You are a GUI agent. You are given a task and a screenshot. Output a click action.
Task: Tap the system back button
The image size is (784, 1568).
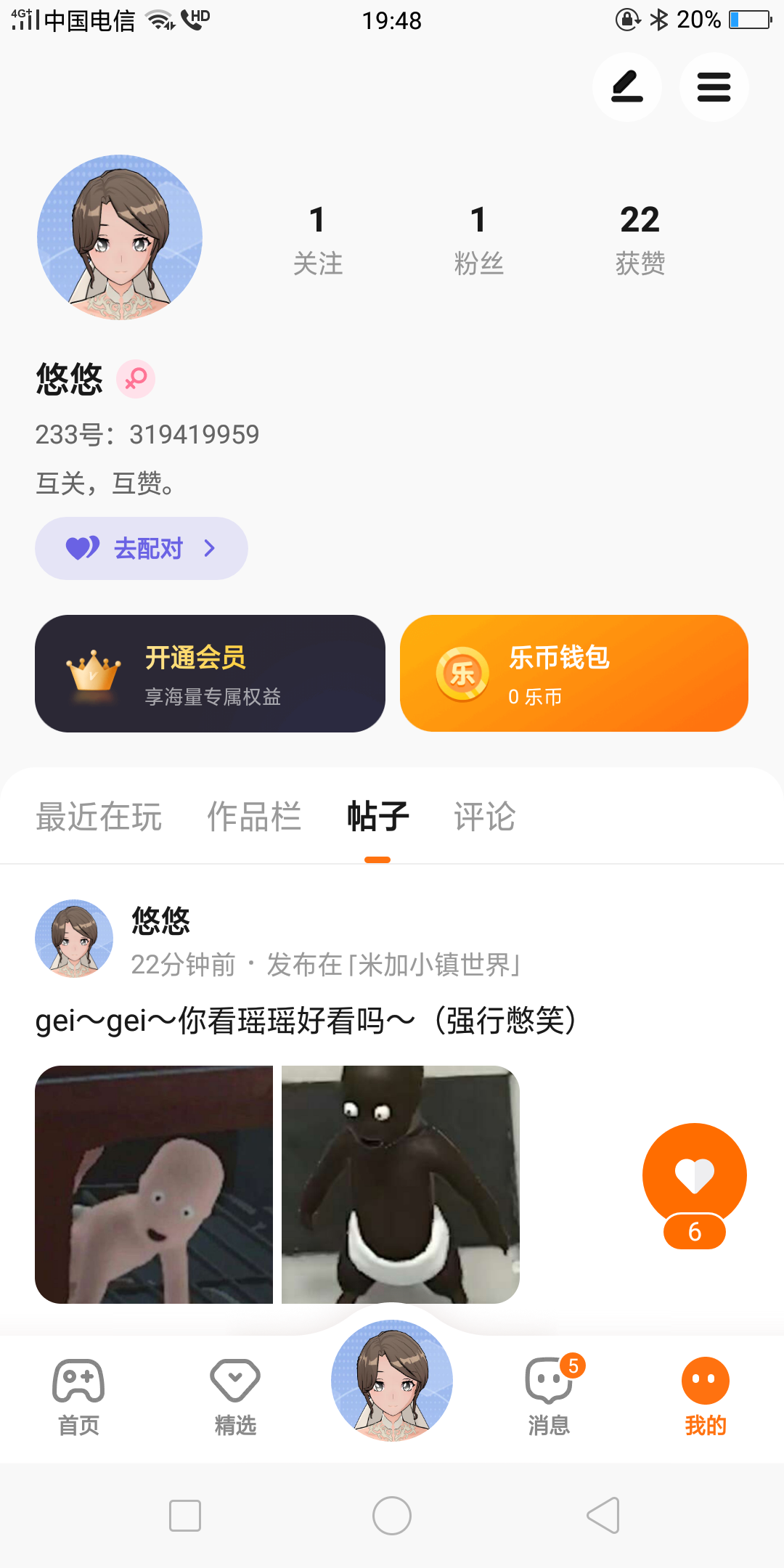click(603, 1516)
